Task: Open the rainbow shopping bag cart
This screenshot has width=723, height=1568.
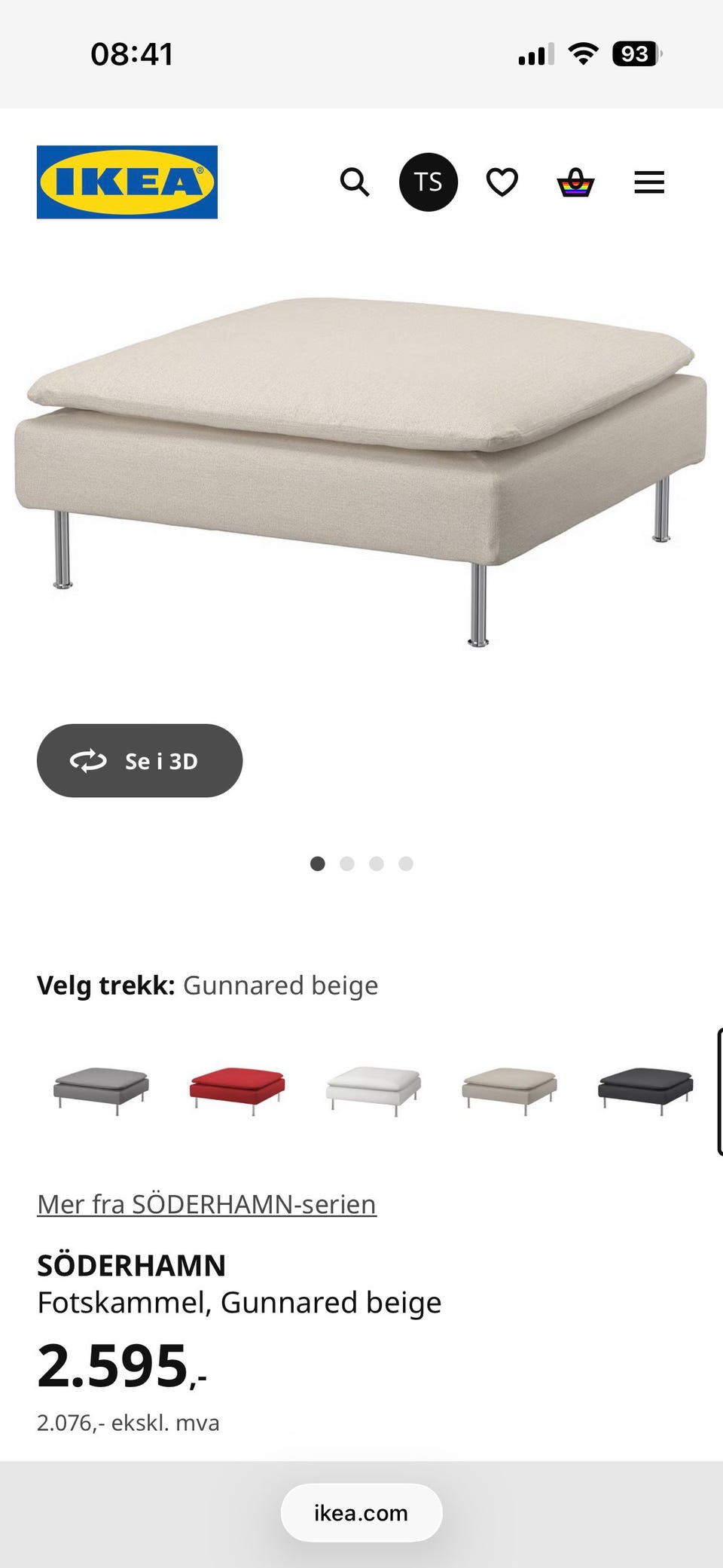Action: pyautogui.click(x=575, y=182)
